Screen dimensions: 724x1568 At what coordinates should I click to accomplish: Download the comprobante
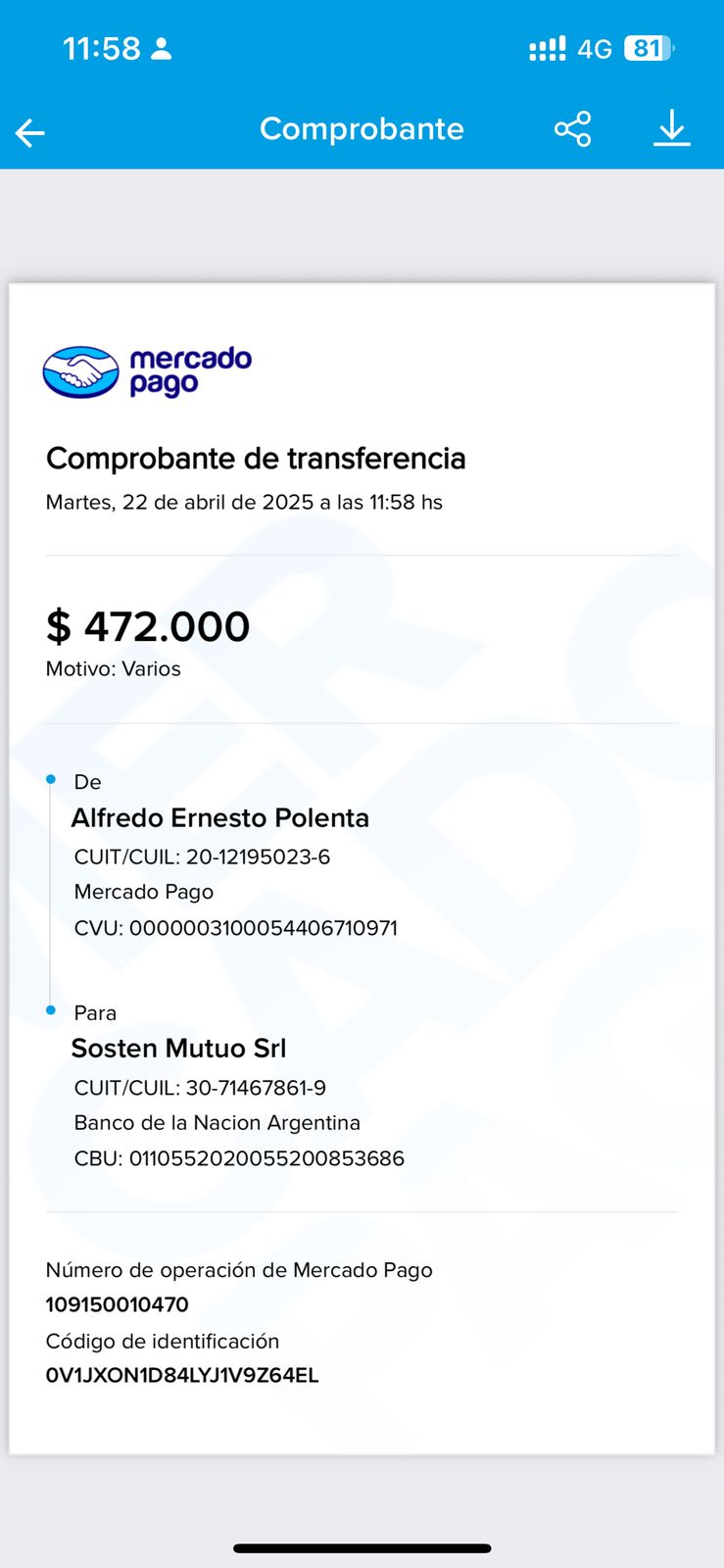pyautogui.click(x=671, y=129)
